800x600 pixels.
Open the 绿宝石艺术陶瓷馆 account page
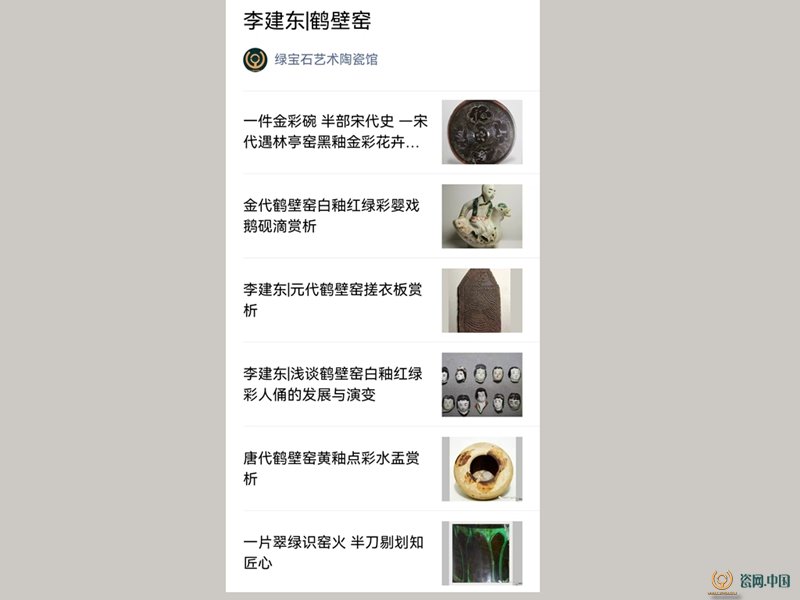point(325,60)
